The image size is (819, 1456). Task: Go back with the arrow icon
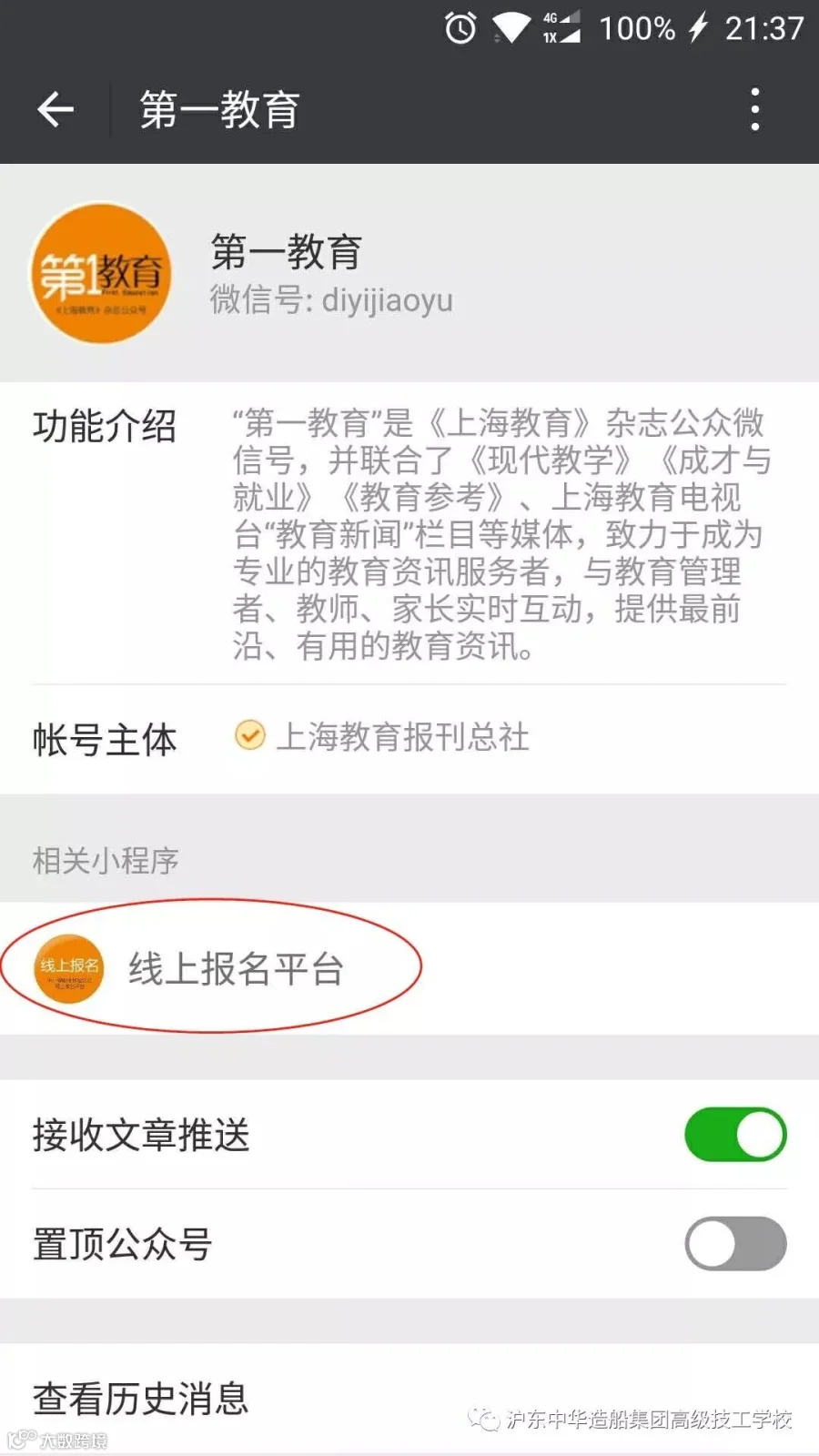(x=56, y=110)
